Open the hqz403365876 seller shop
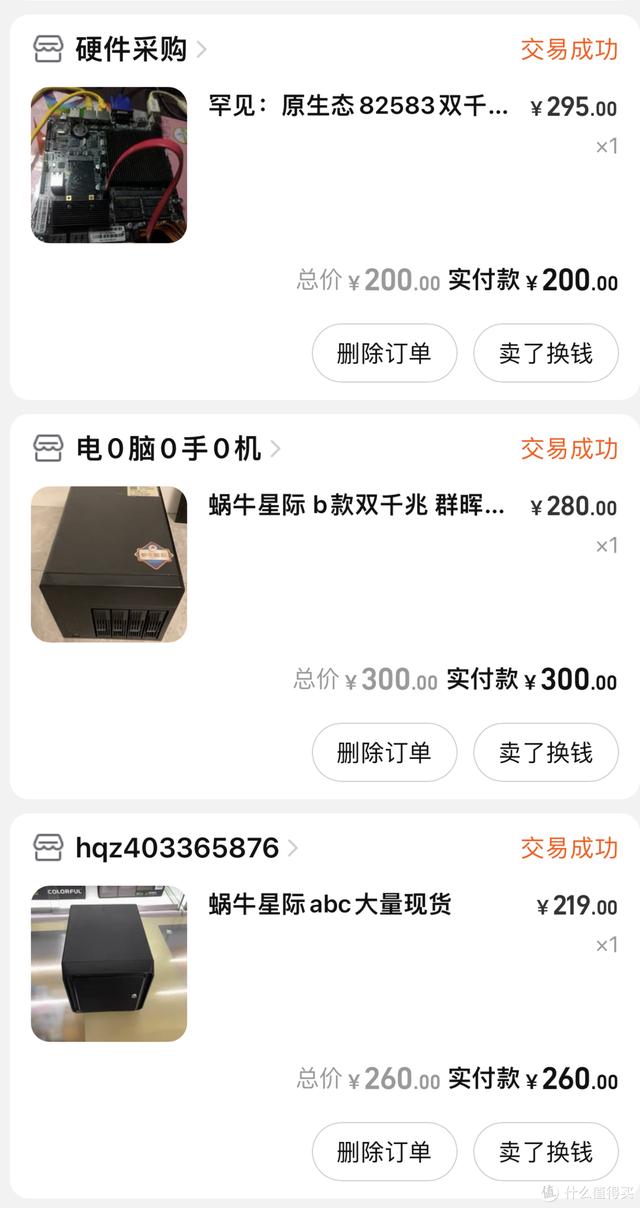Viewport: 640px width, 1208px height. pyautogui.click(x=176, y=849)
